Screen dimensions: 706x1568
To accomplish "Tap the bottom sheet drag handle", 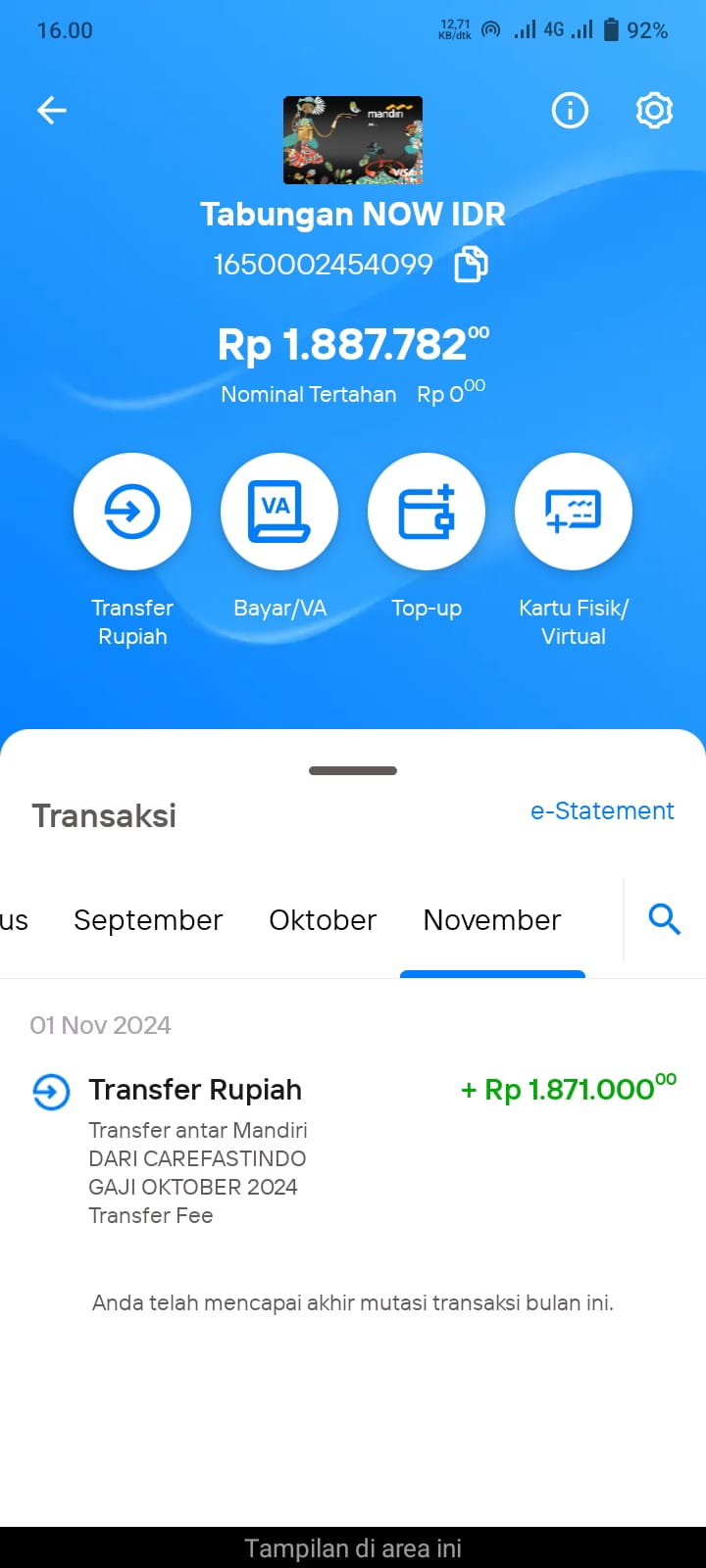I will [353, 770].
